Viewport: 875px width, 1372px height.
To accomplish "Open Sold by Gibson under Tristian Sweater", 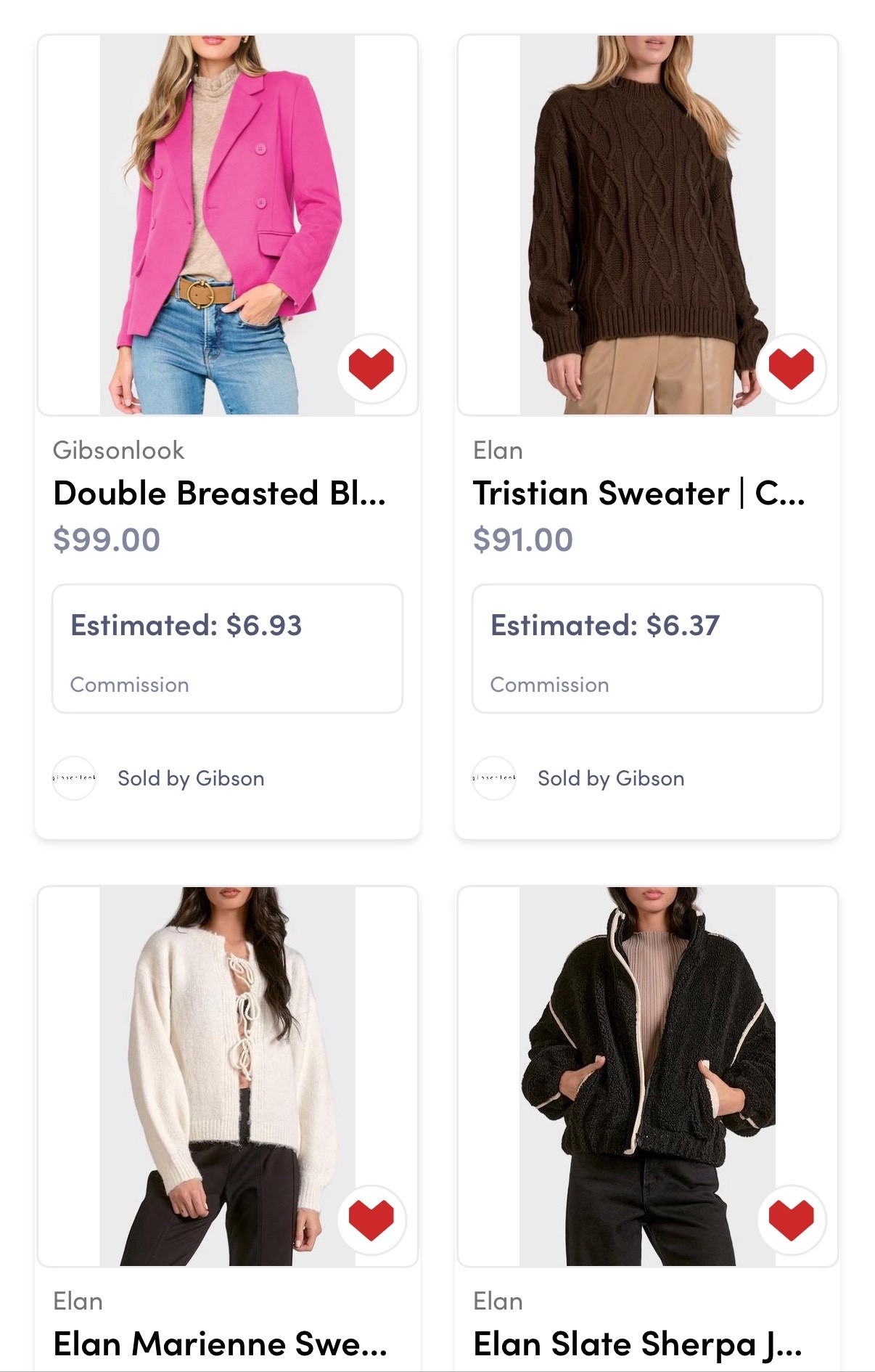I will point(610,778).
